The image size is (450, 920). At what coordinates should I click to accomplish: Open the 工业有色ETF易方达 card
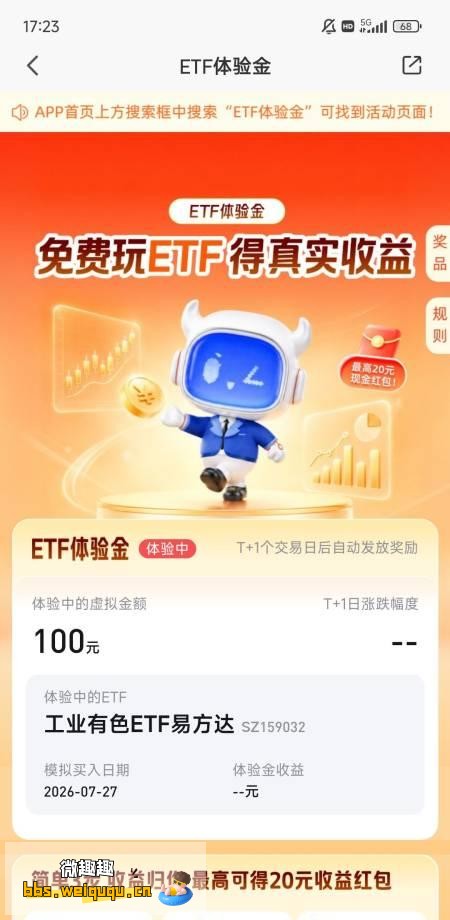(225, 744)
